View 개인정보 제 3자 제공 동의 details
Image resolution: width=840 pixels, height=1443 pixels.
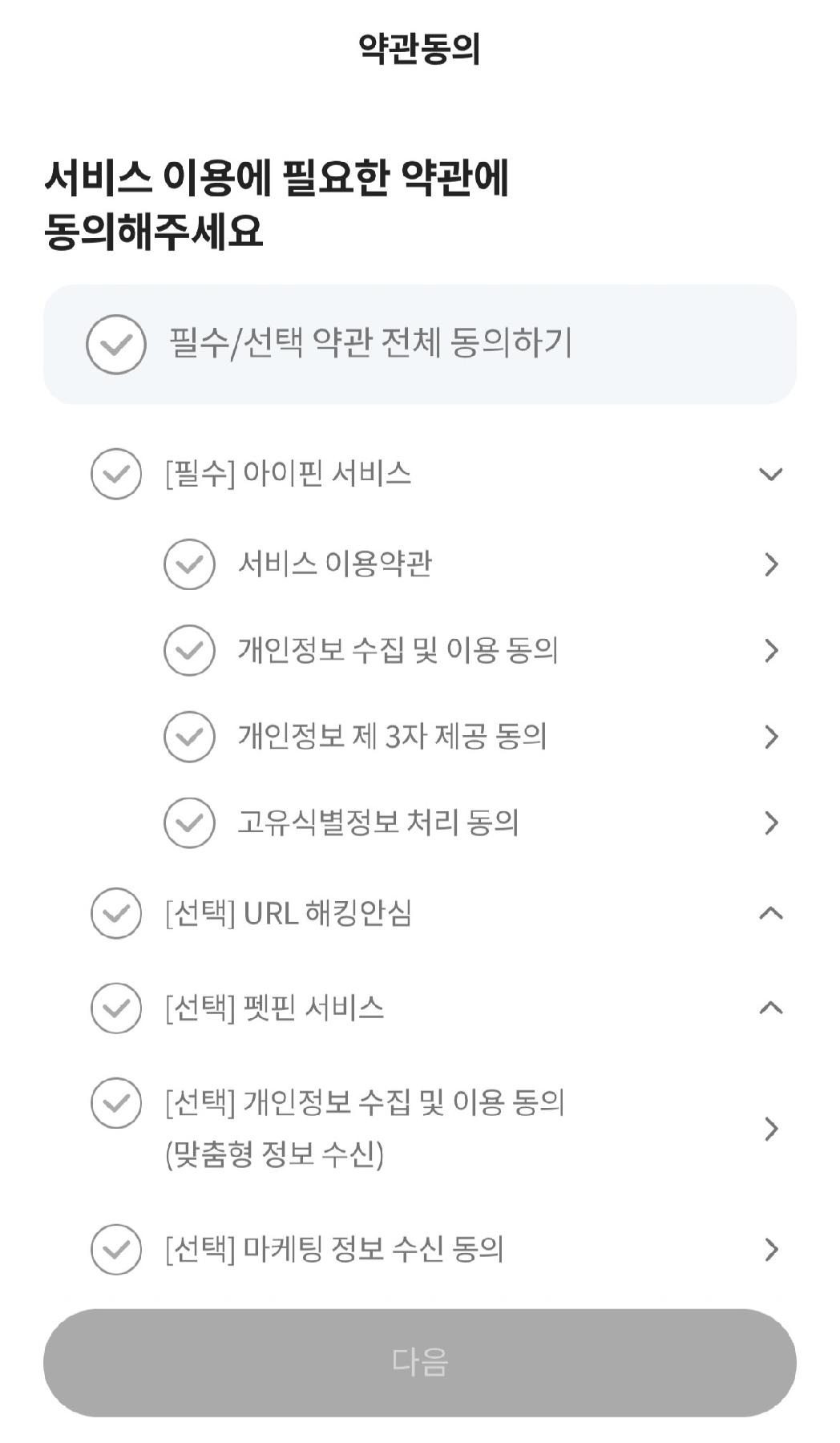tap(771, 737)
